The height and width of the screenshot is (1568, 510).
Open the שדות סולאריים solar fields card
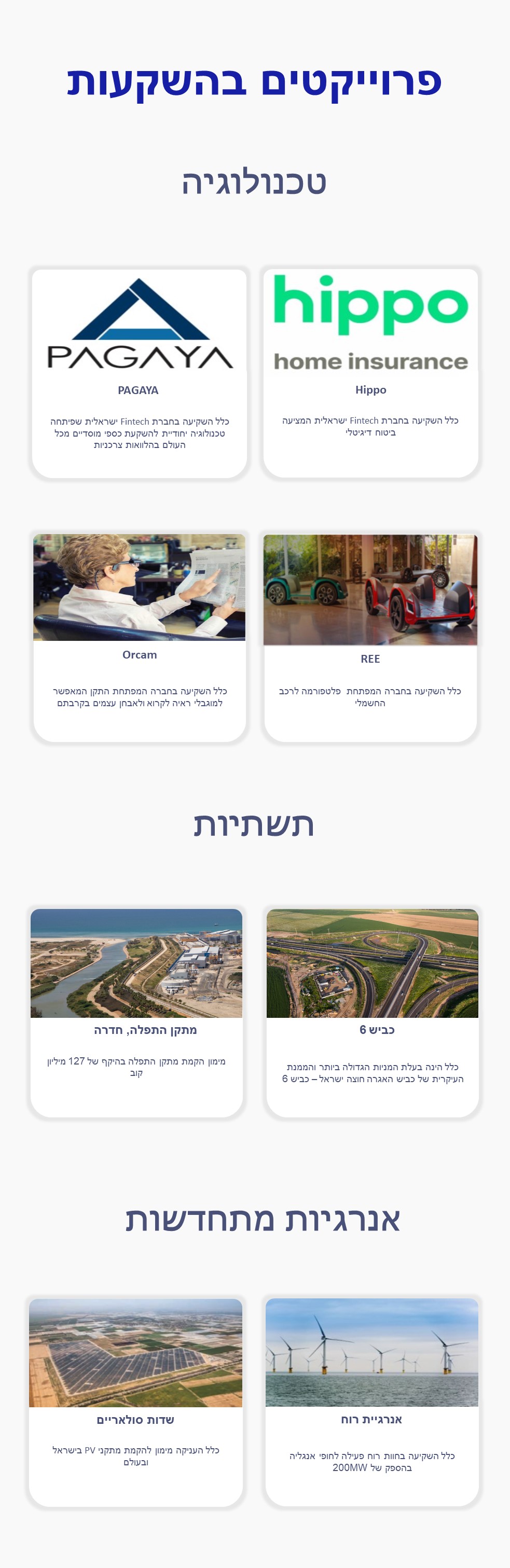pos(135,1402)
